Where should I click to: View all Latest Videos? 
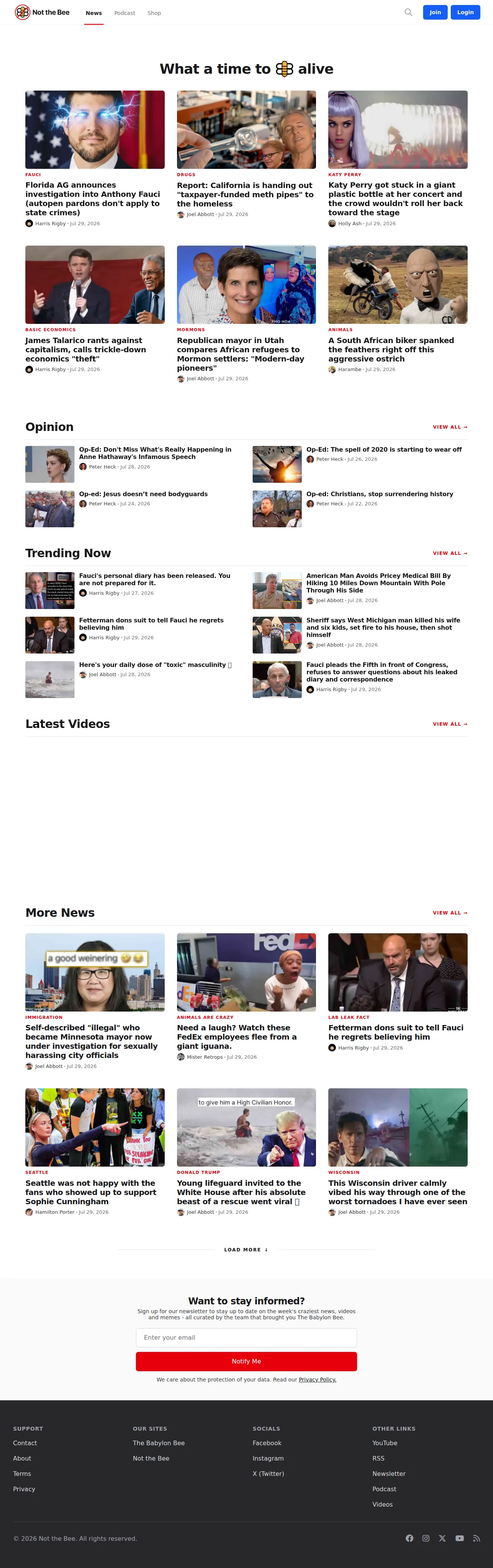450,724
